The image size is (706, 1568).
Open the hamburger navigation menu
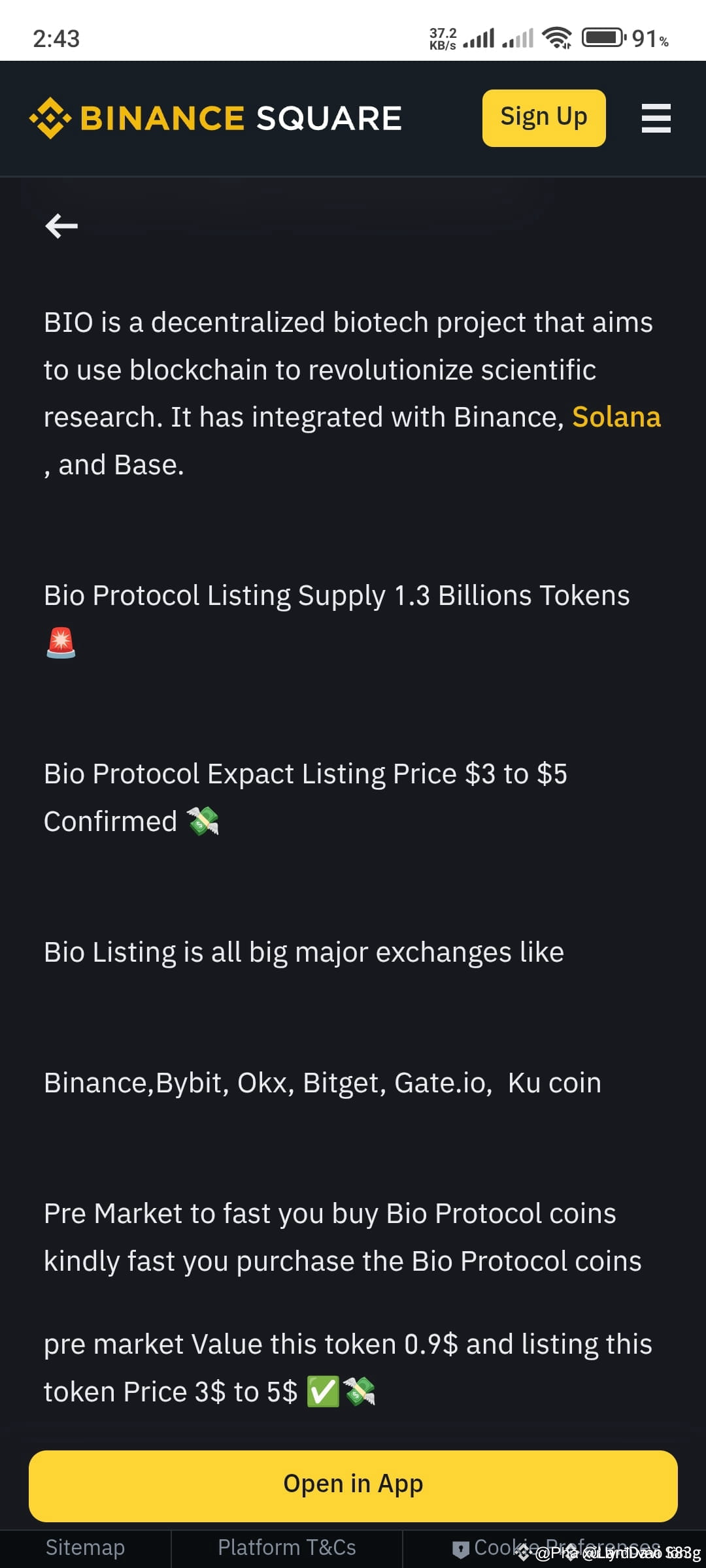656,119
